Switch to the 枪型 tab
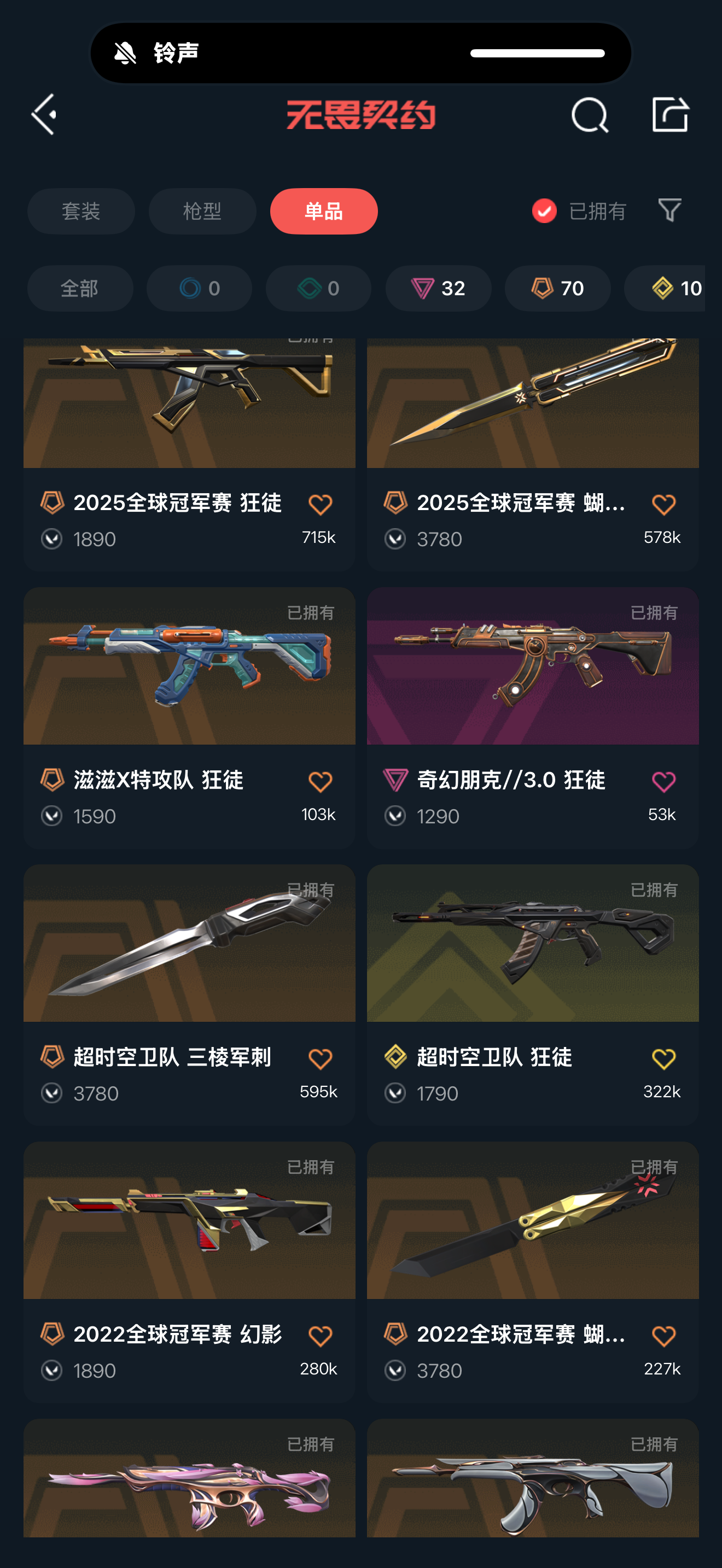 point(202,211)
